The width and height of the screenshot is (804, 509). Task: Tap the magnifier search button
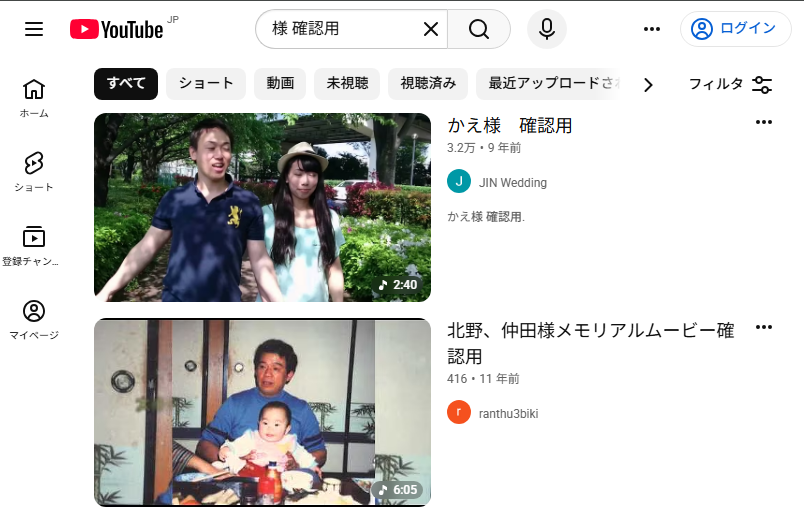coord(479,29)
